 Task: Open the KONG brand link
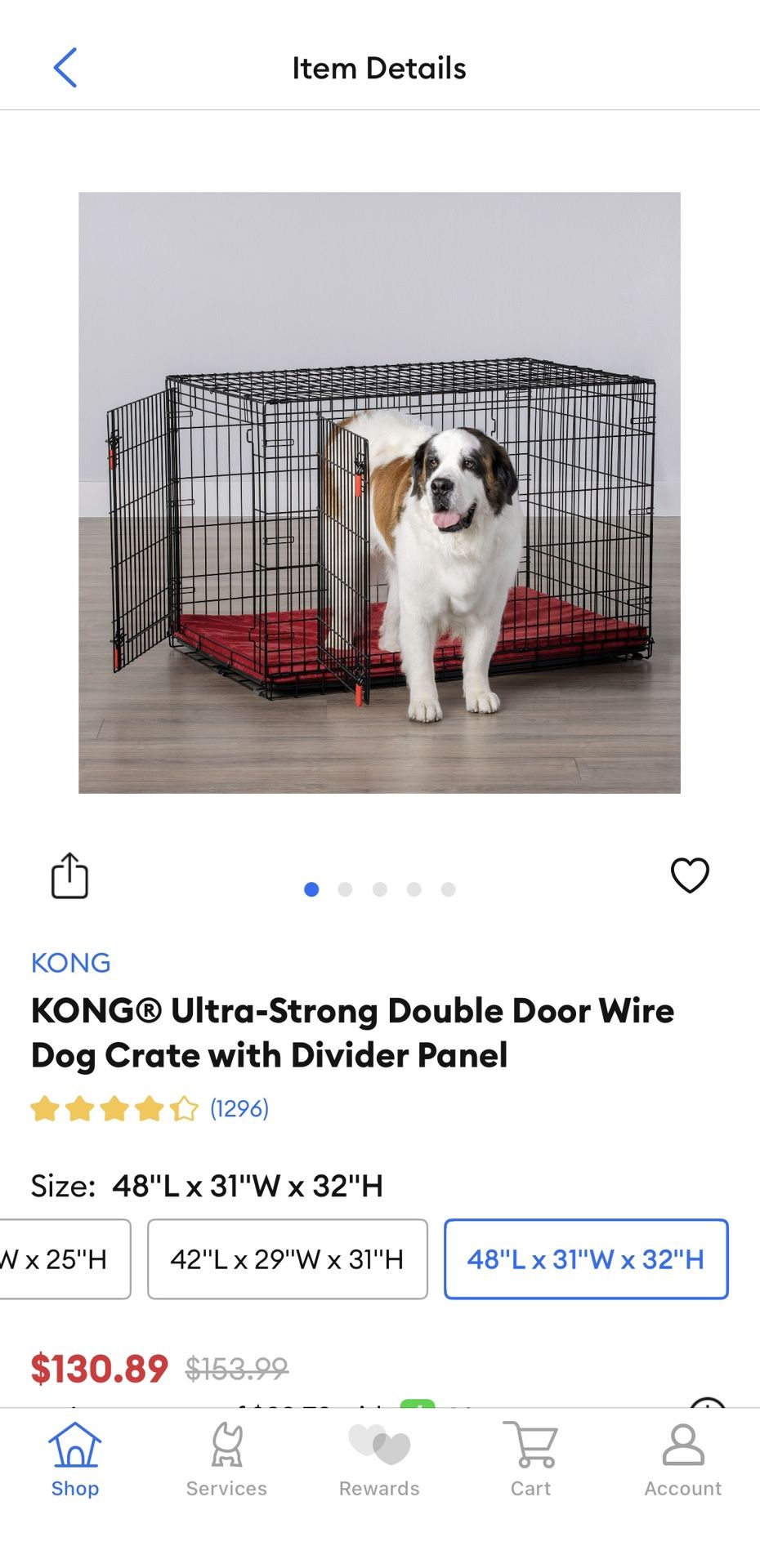click(71, 963)
